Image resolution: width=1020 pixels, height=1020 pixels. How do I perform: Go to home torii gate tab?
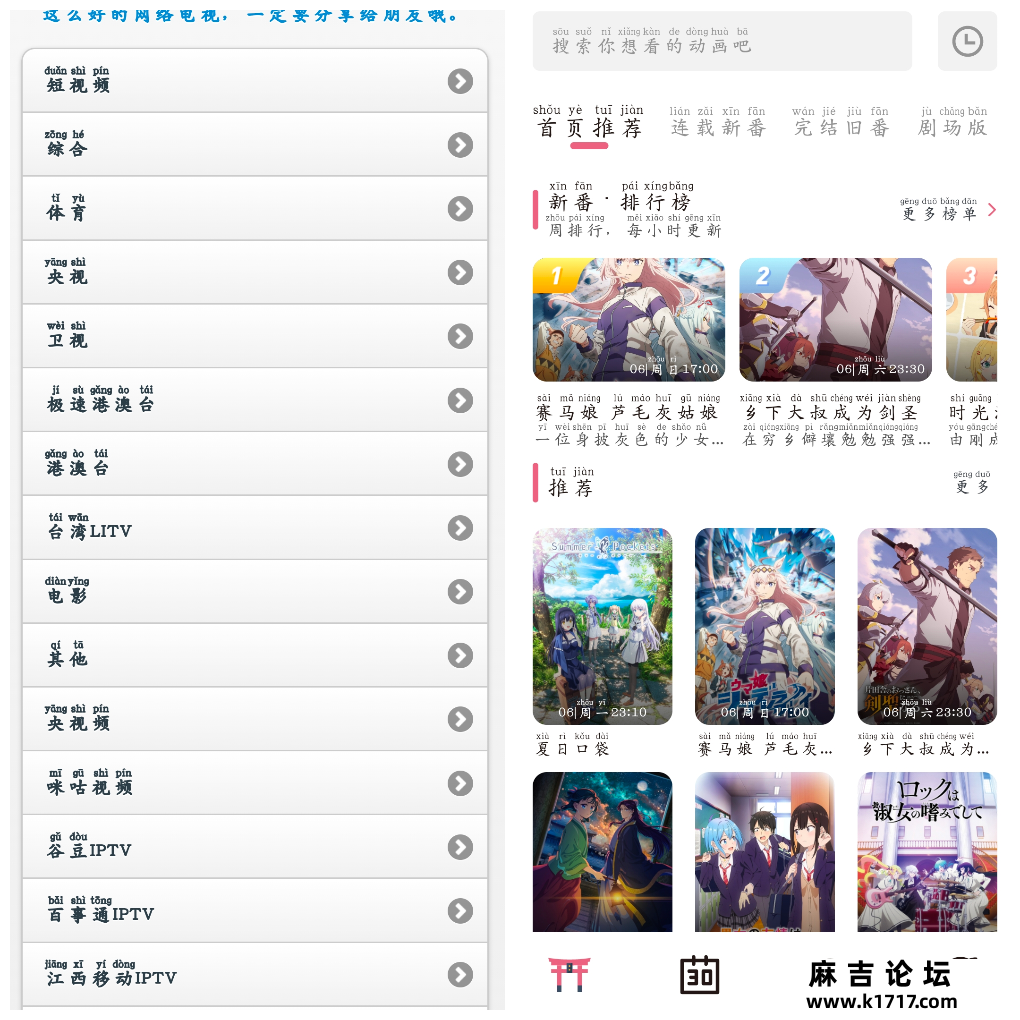pyautogui.click(x=569, y=974)
